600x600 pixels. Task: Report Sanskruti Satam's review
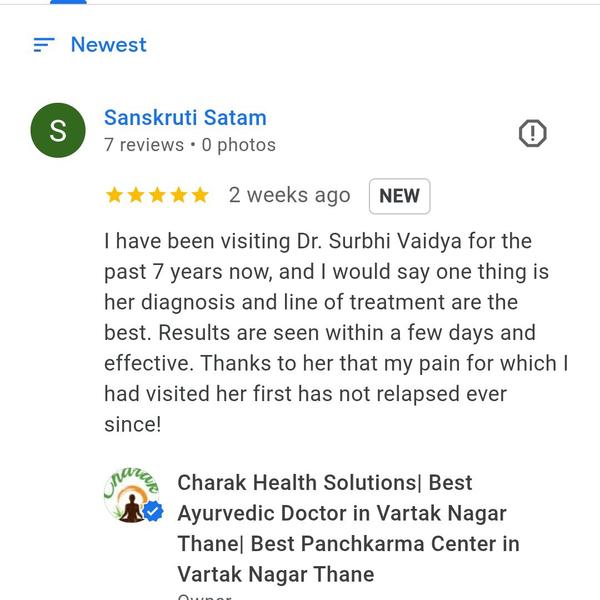[533, 133]
